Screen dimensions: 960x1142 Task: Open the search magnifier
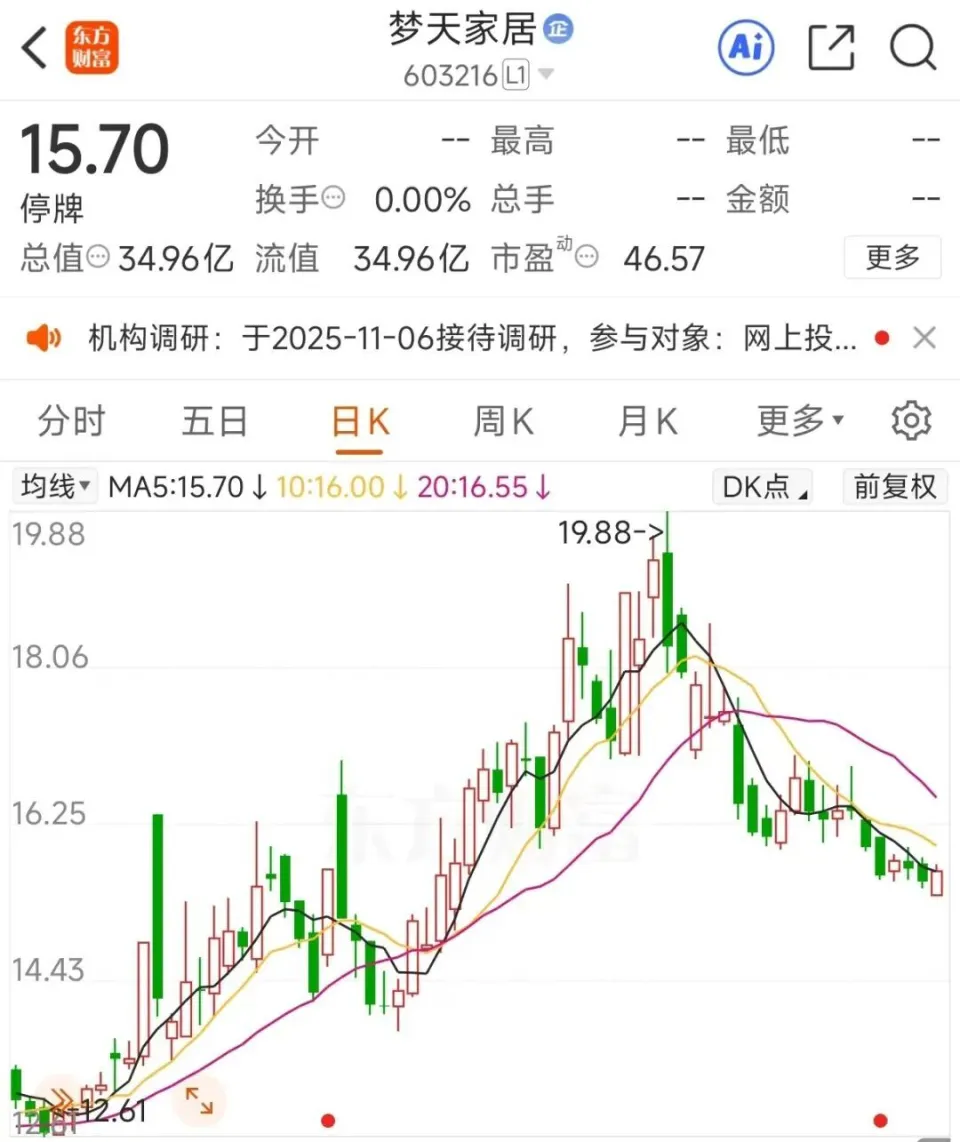pos(912,47)
